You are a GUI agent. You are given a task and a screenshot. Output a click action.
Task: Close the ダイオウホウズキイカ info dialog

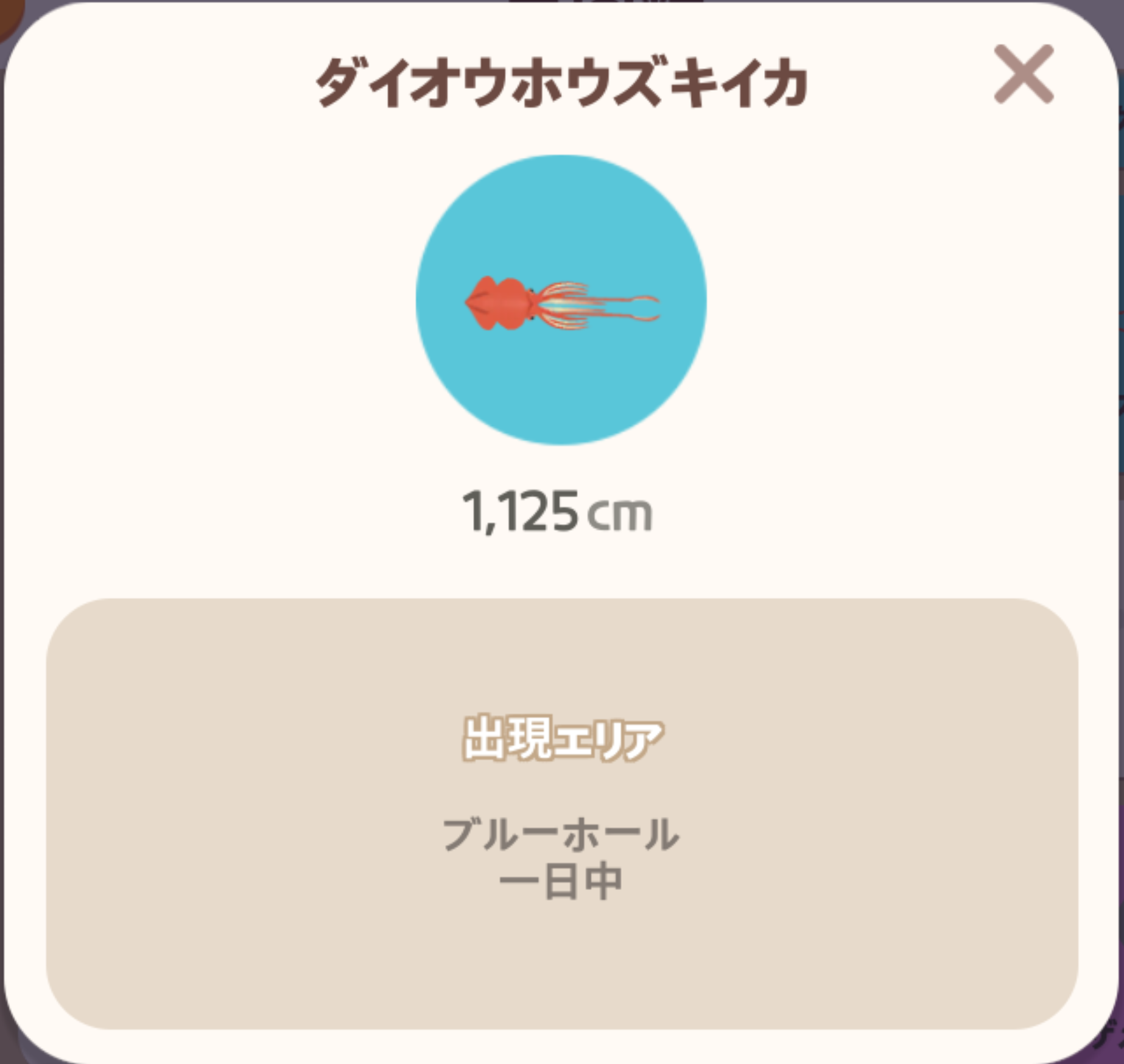coord(1024,74)
